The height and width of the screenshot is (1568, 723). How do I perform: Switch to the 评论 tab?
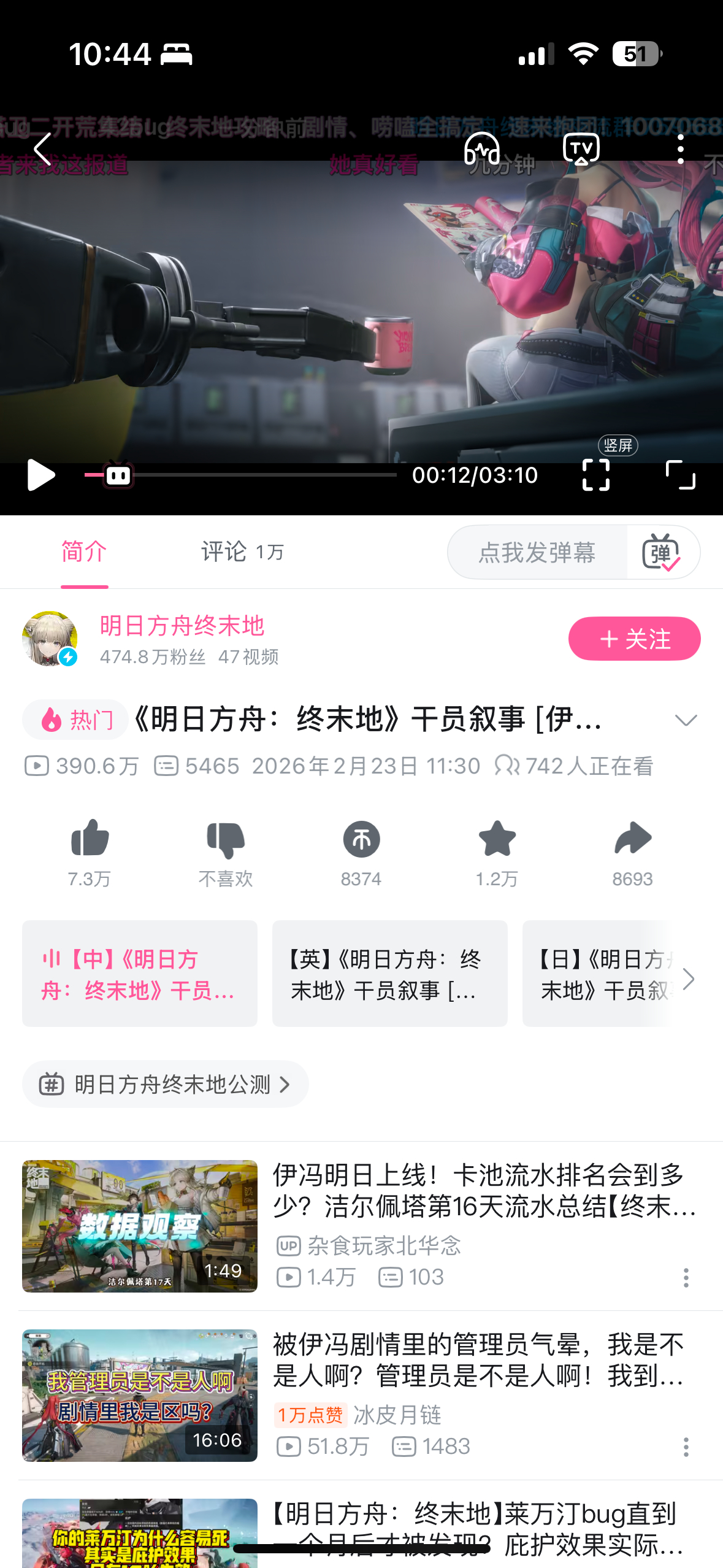[x=242, y=551]
